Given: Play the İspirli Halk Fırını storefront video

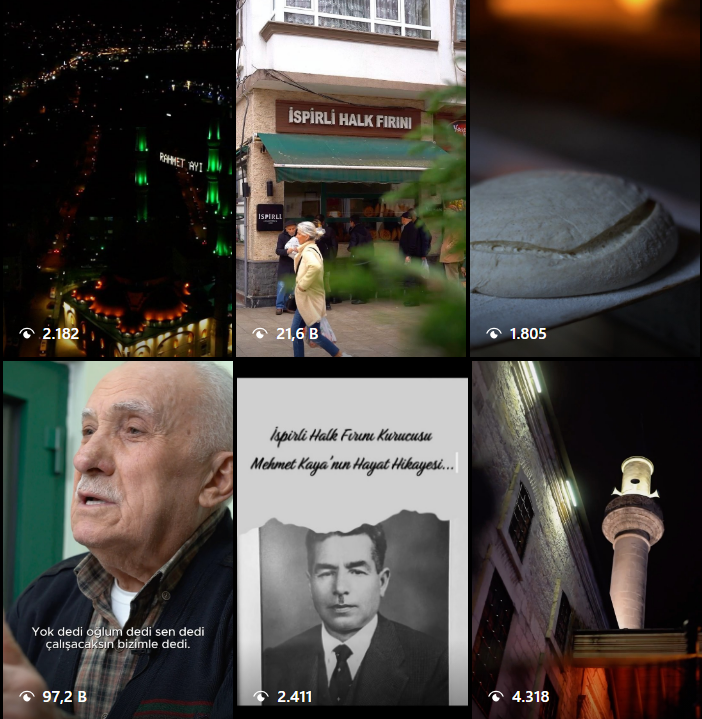Looking at the screenshot, I should (x=351, y=178).
